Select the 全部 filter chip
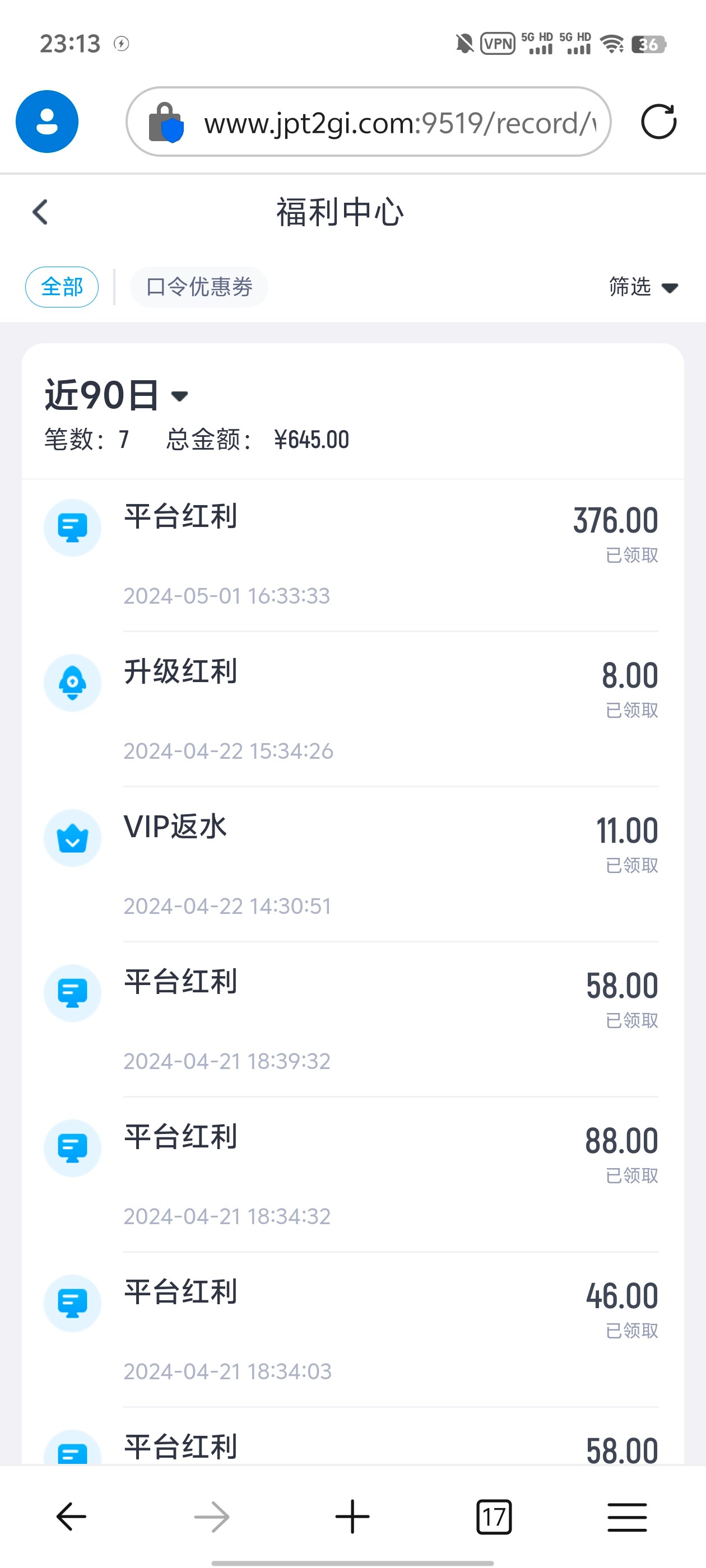 point(62,287)
